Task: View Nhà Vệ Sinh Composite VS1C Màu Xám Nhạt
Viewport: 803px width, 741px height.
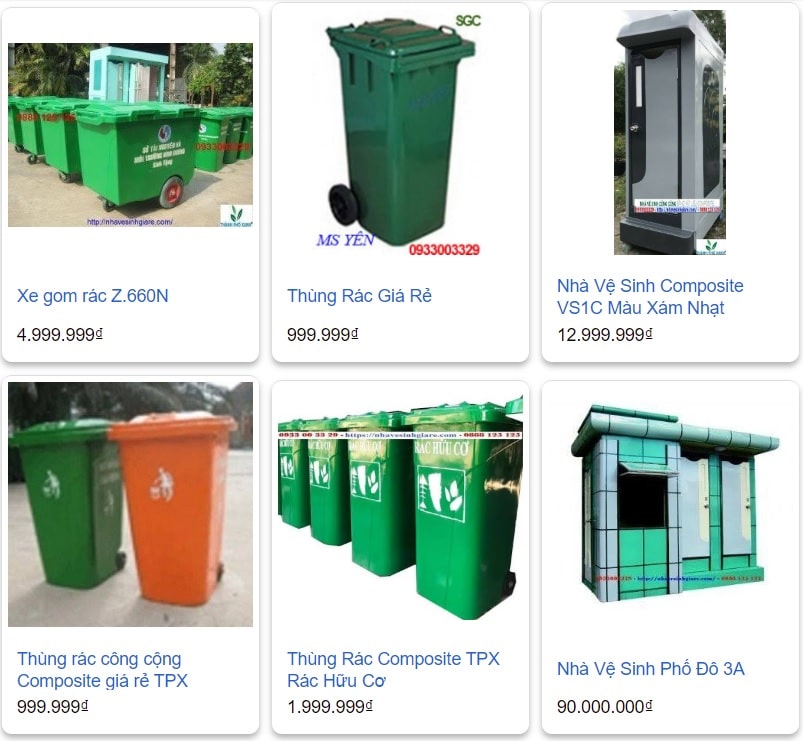Action: 650,297
